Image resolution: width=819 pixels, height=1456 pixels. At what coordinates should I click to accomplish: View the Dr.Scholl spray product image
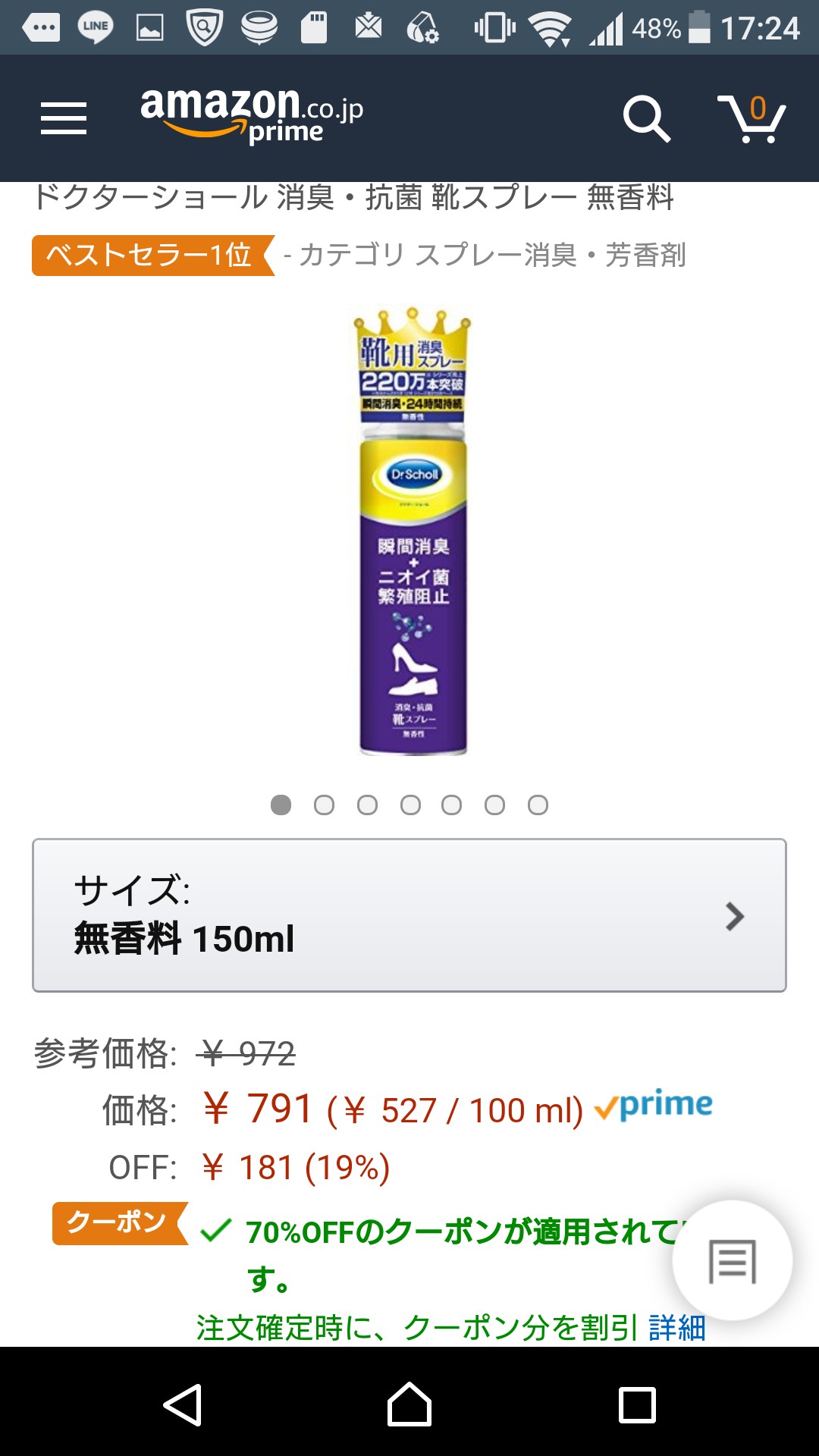click(x=413, y=531)
